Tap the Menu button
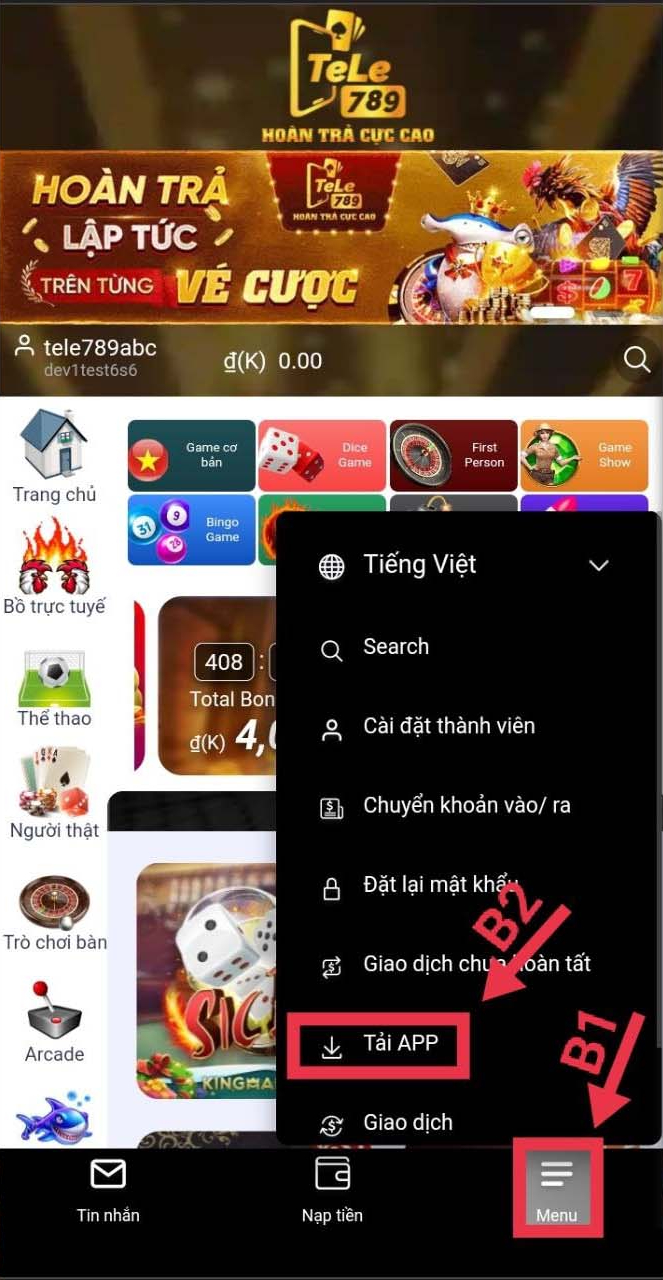663x1280 pixels. [557, 1190]
